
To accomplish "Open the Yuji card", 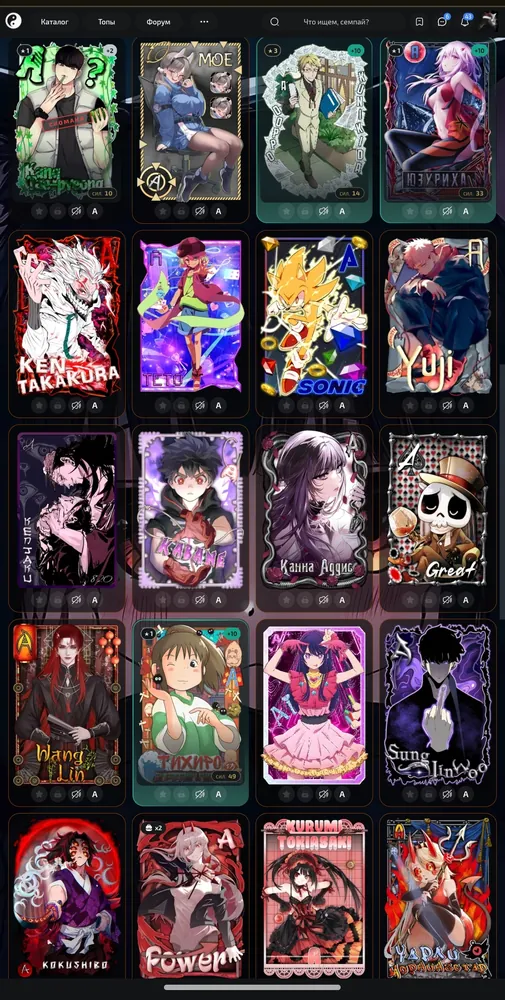I will [x=438, y=316].
